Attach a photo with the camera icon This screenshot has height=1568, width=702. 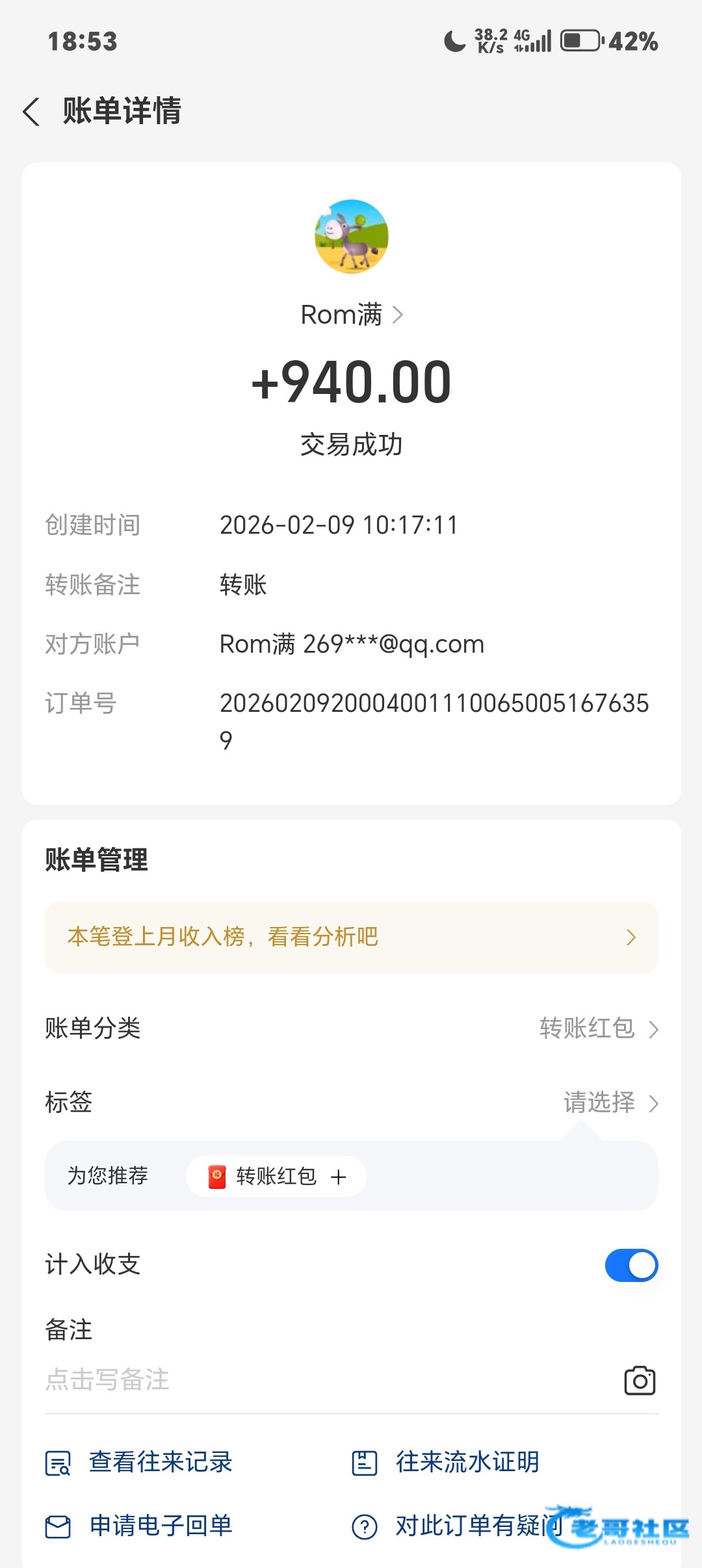click(x=640, y=1381)
